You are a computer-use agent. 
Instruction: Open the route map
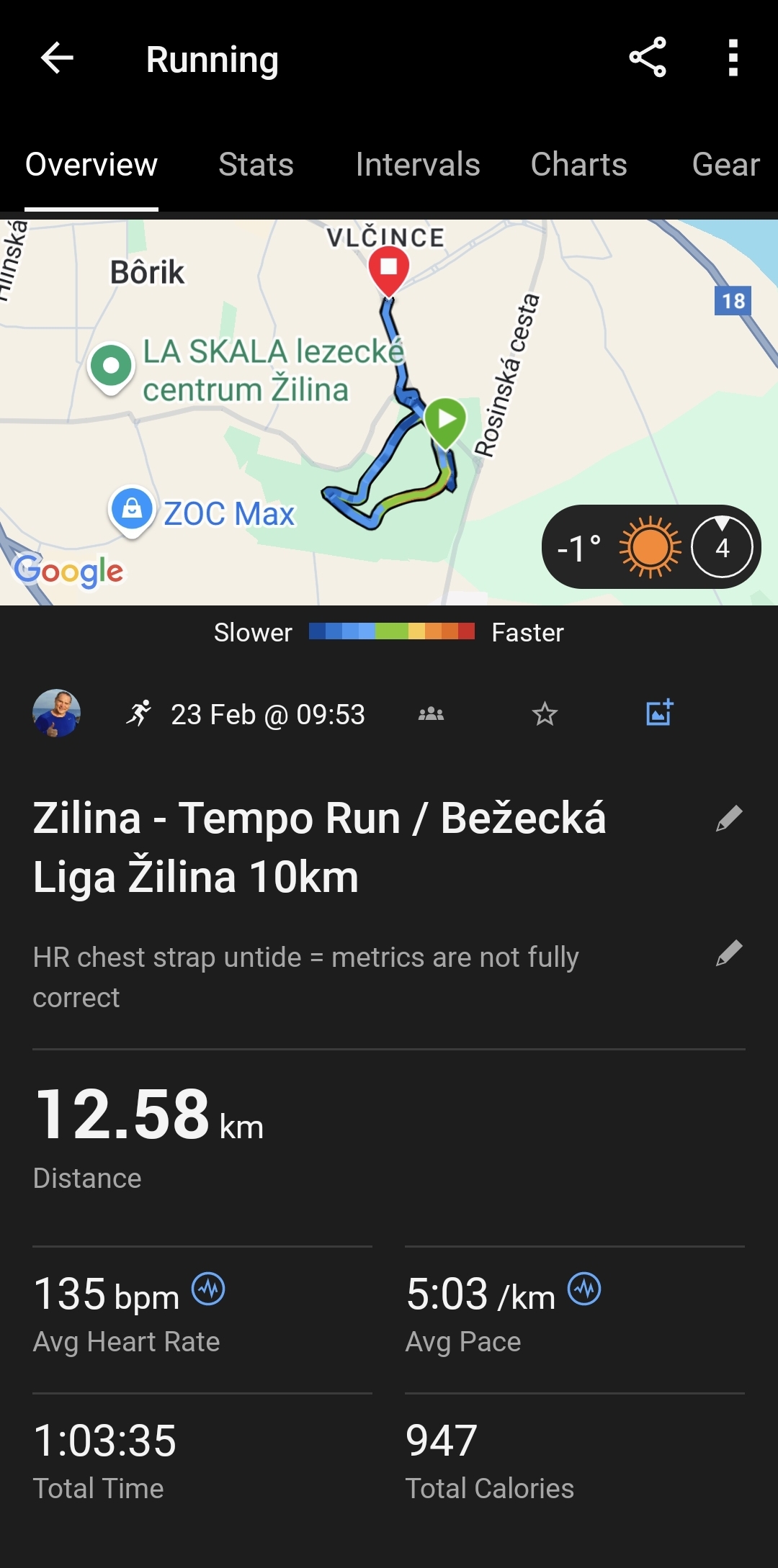(x=389, y=413)
